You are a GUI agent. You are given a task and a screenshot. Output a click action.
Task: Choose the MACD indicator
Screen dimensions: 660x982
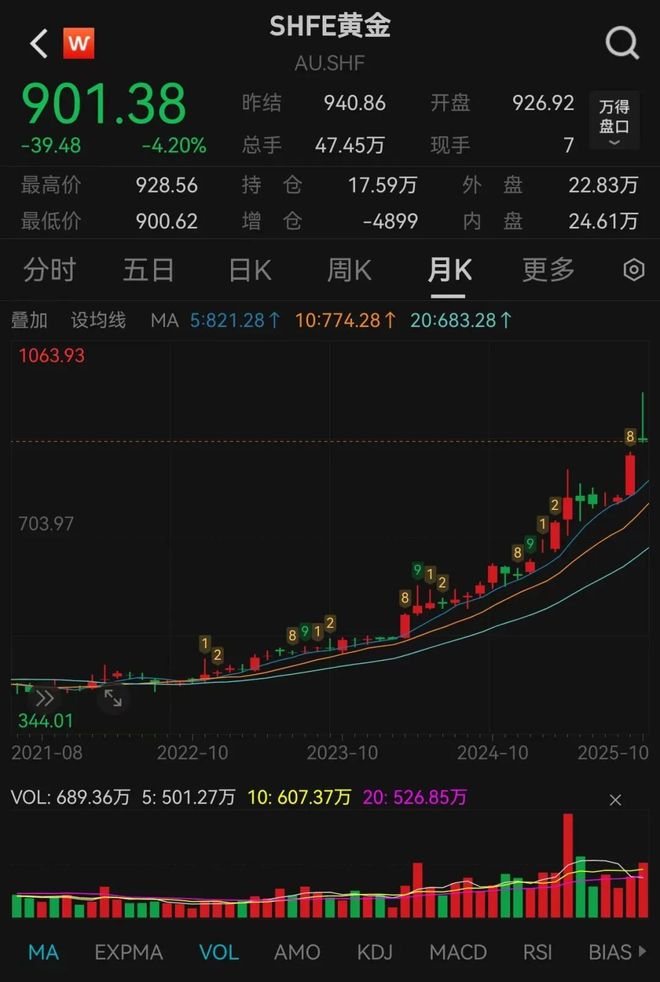coord(458,952)
